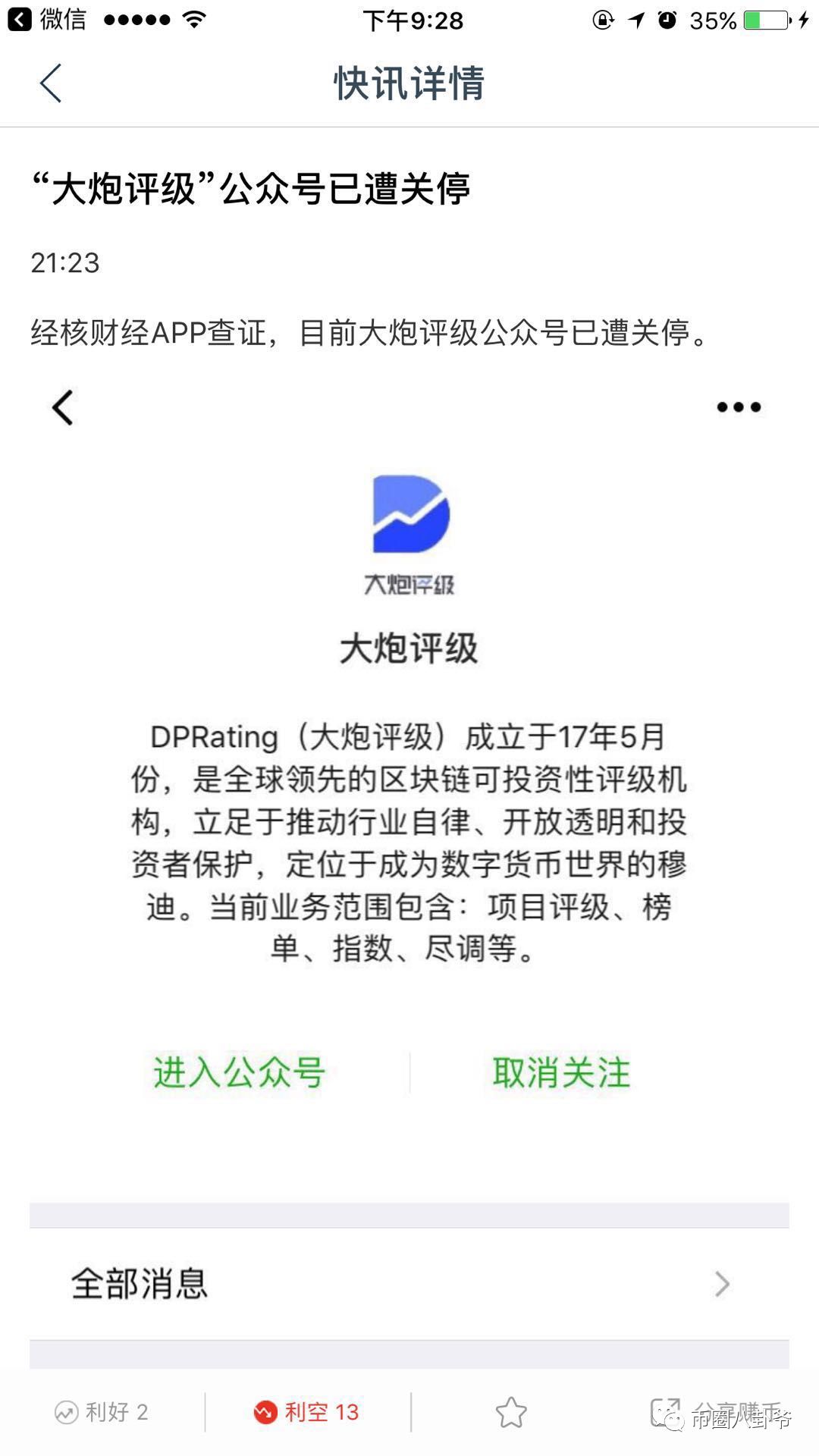
Task: Vote 利空 on this news flash
Action: click(x=306, y=1412)
